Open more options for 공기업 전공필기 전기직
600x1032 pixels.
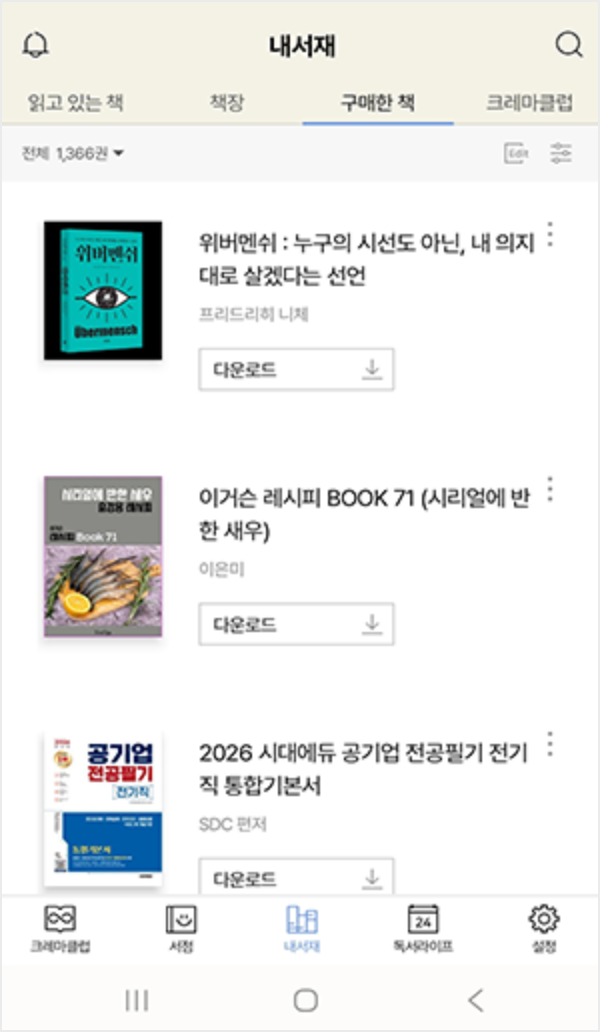(x=551, y=745)
